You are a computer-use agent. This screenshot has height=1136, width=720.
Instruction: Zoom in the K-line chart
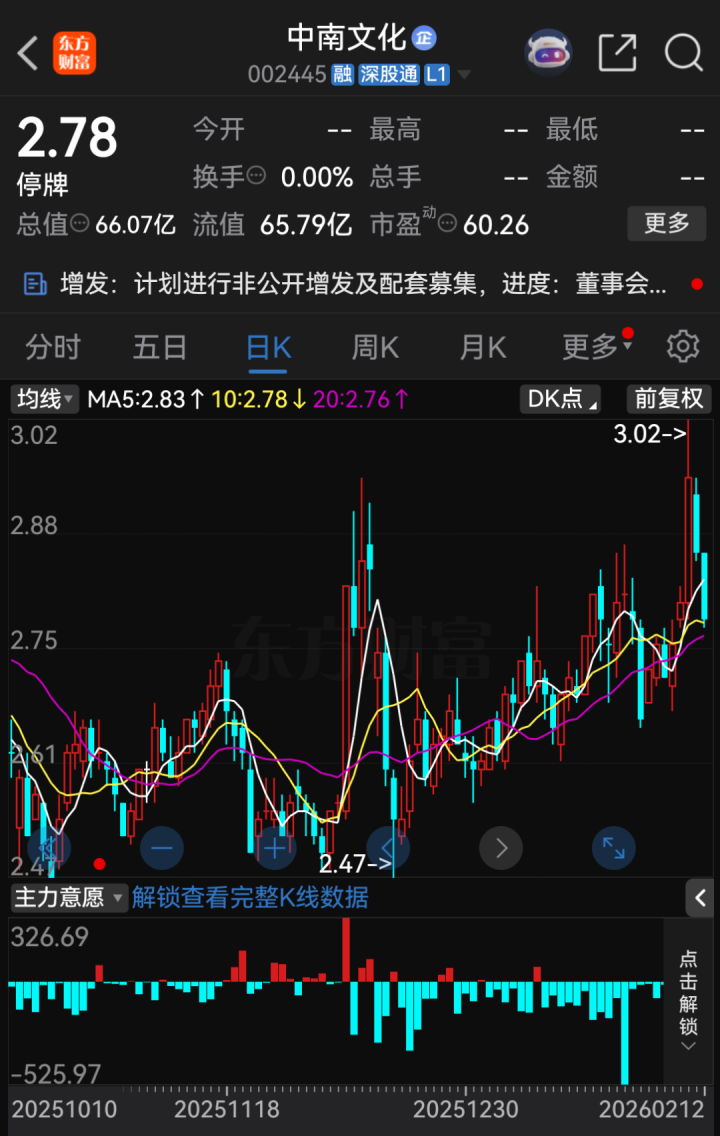tap(274, 849)
